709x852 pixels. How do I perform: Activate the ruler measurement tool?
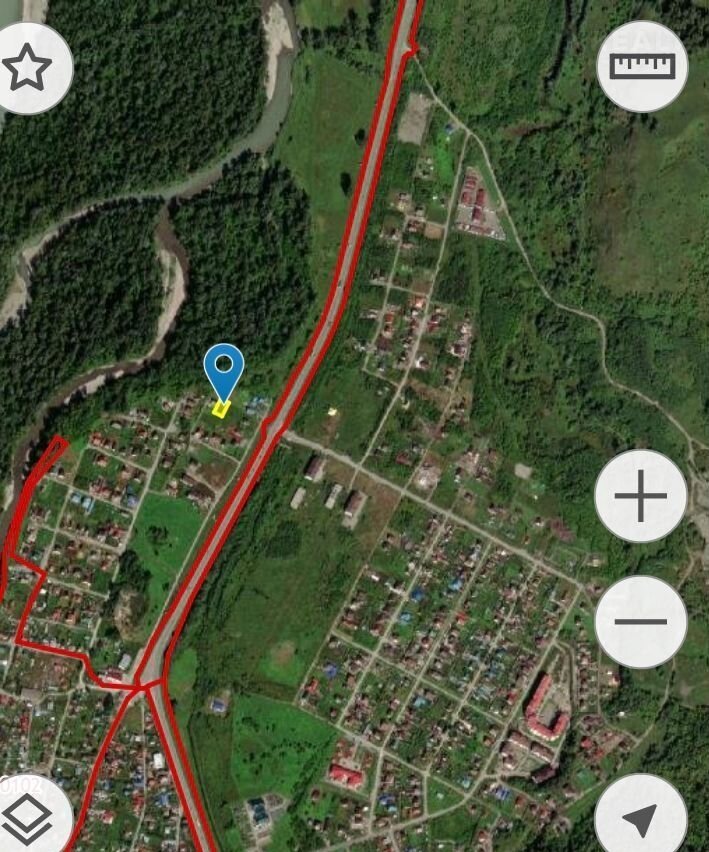click(642, 67)
